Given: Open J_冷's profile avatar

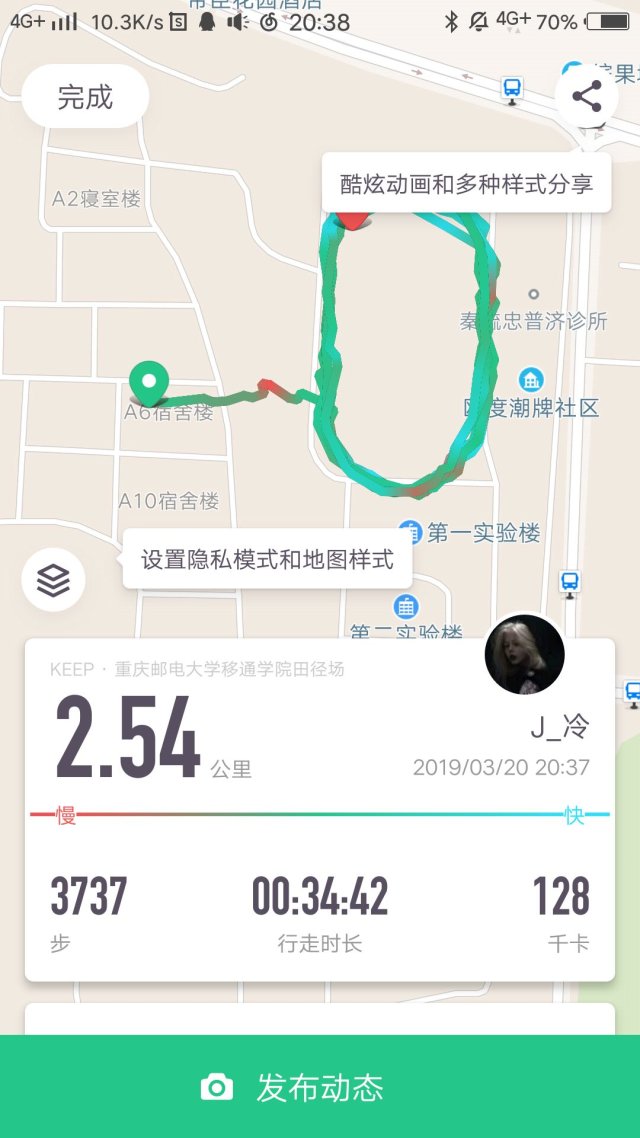Looking at the screenshot, I should tap(525, 656).
